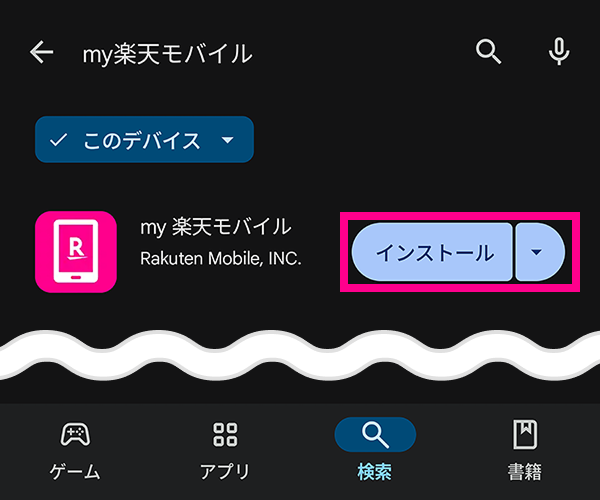The image size is (600, 500).
Task: Select the 検索 tab
Action: tap(375, 450)
